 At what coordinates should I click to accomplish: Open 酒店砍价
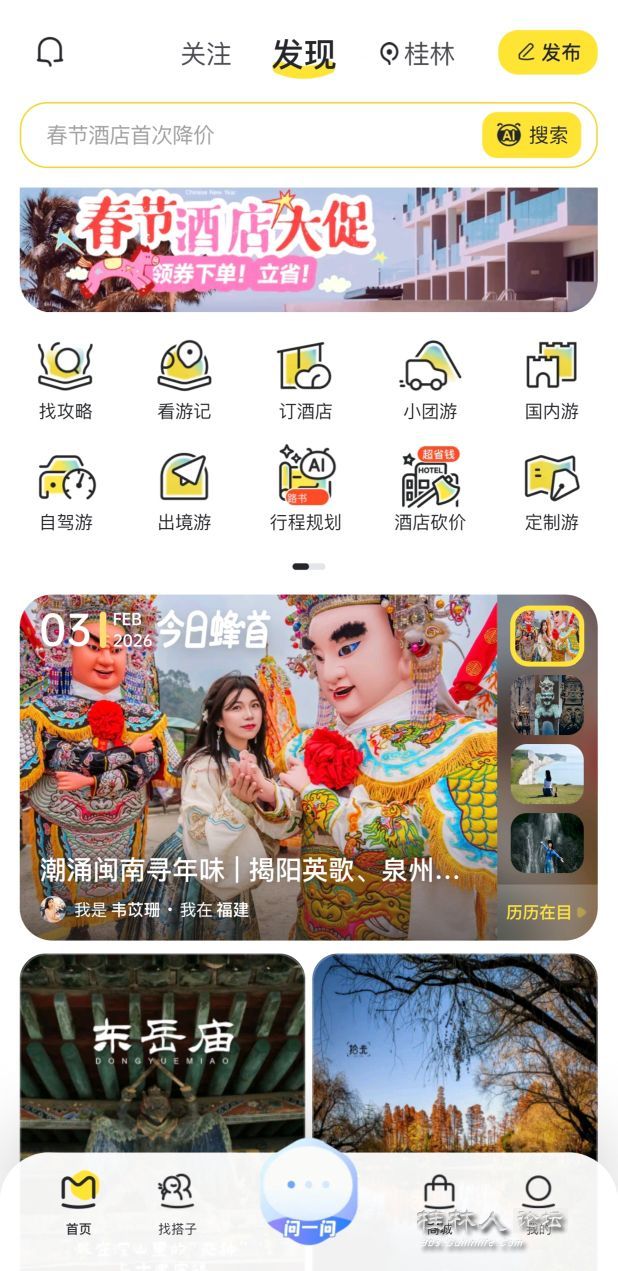[x=430, y=492]
